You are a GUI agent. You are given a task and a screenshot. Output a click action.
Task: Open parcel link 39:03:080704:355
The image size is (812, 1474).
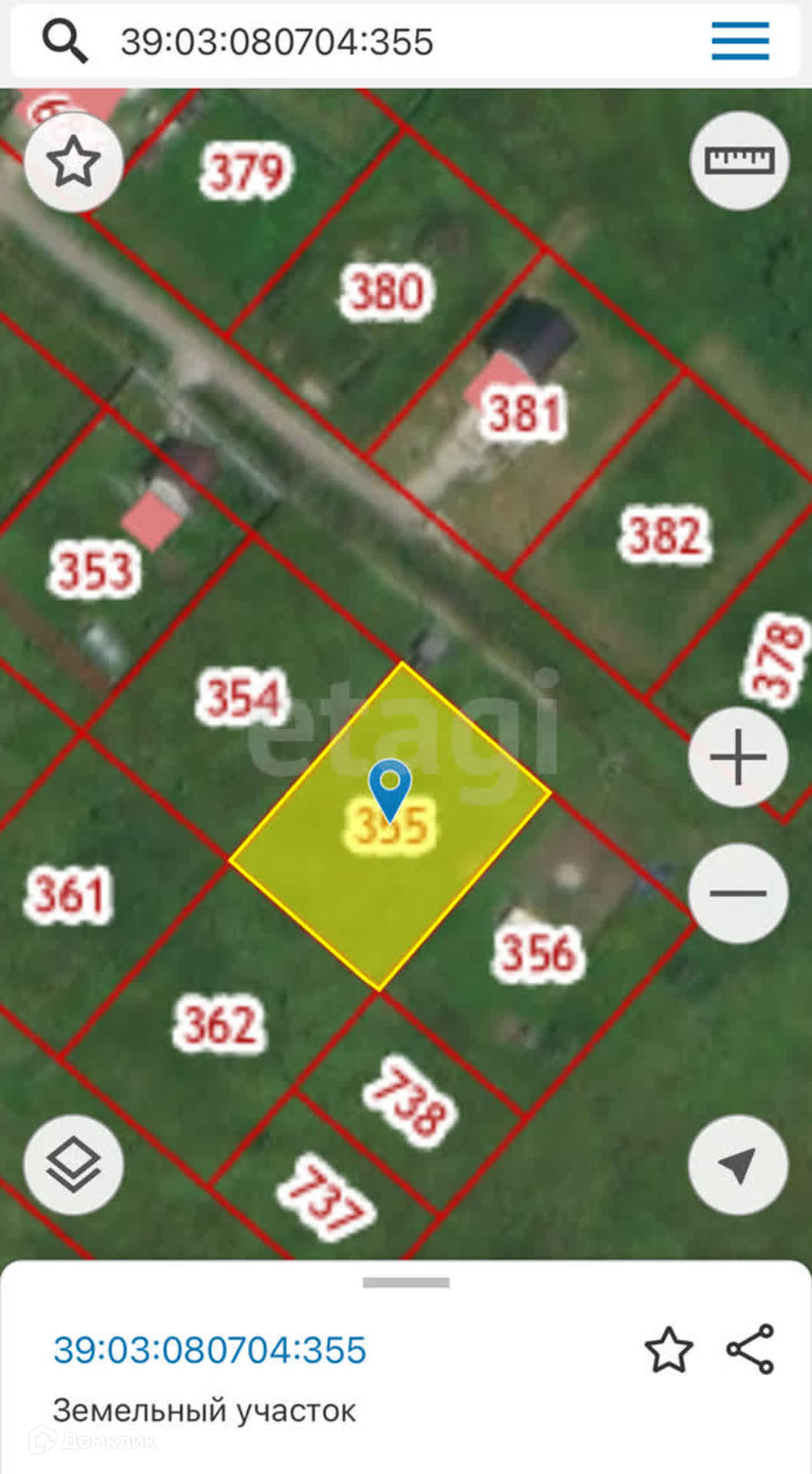(x=210, y=1350)
